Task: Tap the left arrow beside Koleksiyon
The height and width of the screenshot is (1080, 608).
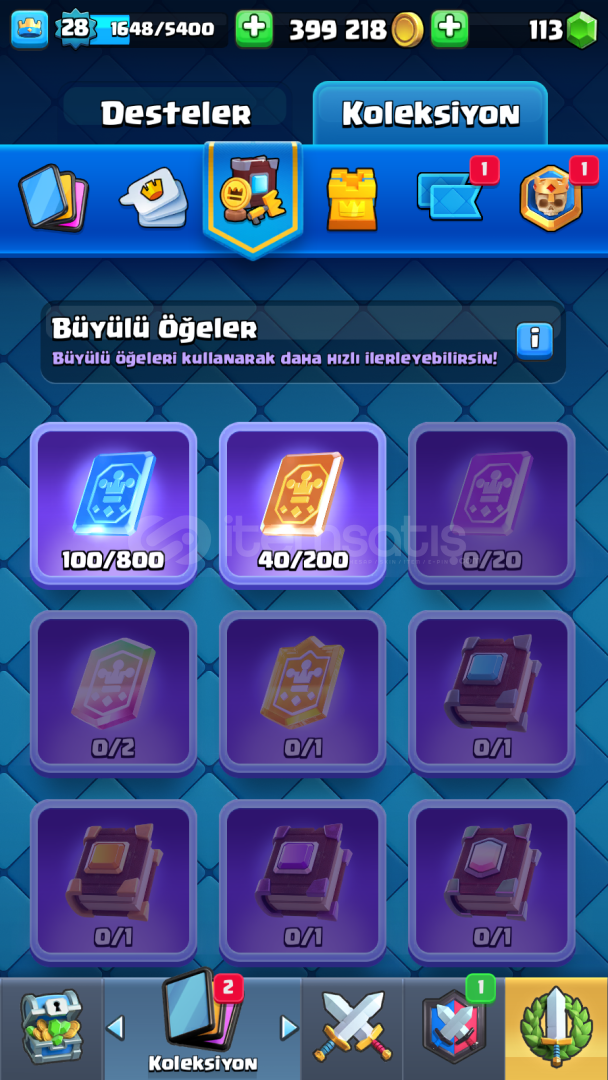Action: tap(115, 1027)
